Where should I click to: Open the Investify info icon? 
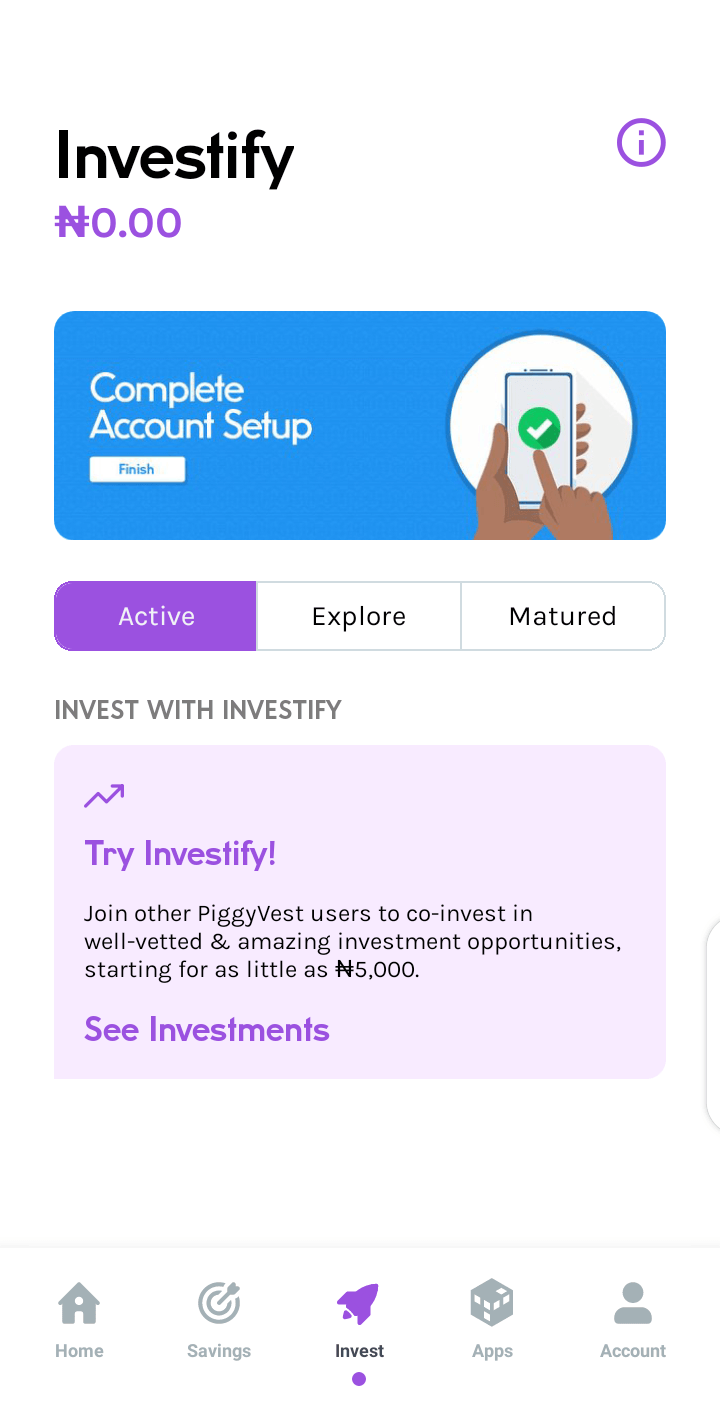(x=641, y=143)
